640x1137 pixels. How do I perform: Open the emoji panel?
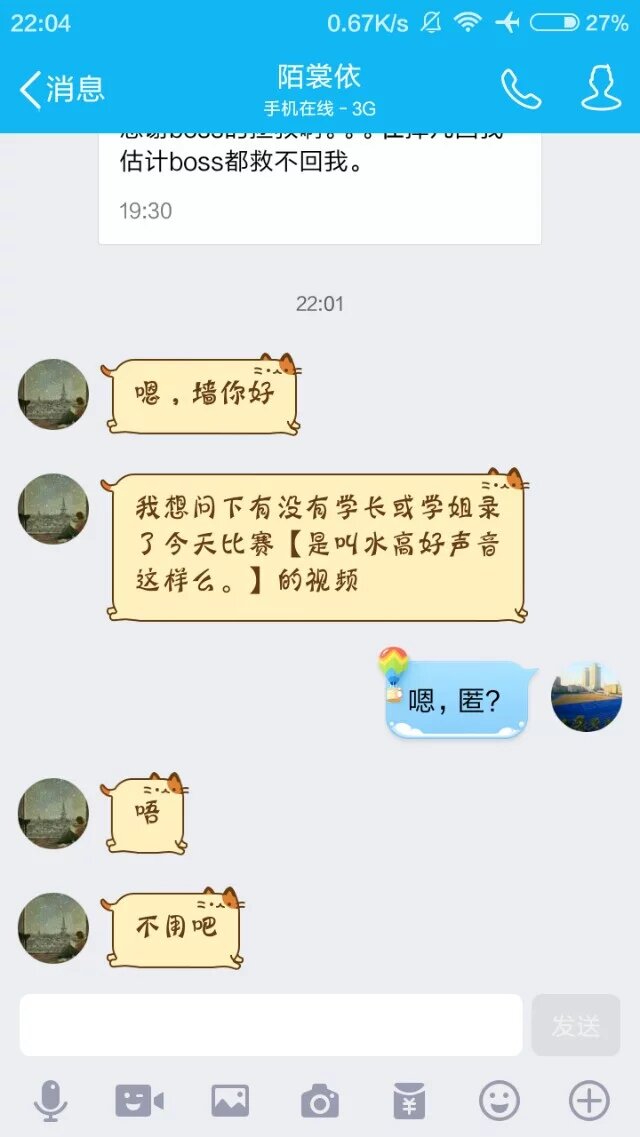[499, 1101]
